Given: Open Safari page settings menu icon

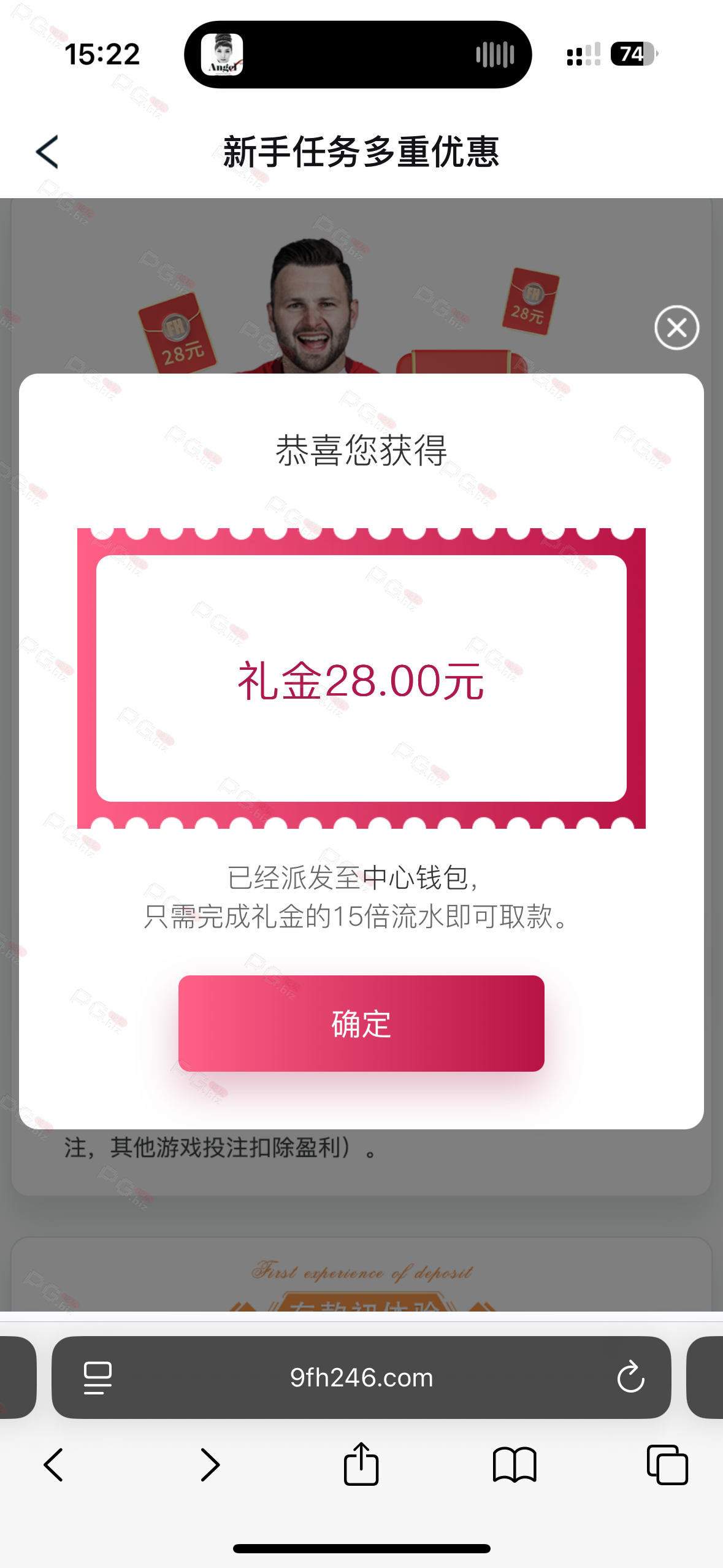Looking at the screenshot, I should (98, 1378).
